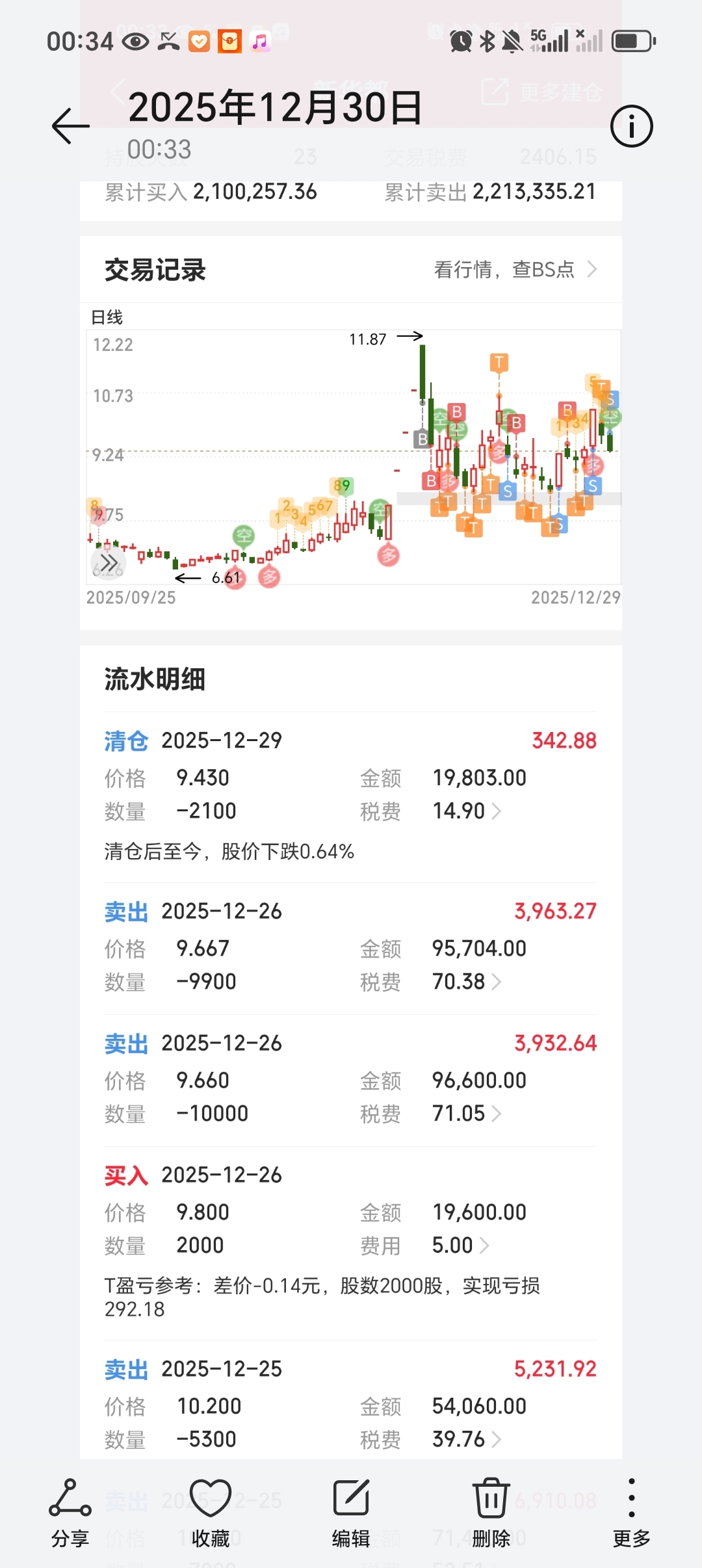Screen dimensions: 702x1568
Task: Delete this screenshot
Action: 491,1512
